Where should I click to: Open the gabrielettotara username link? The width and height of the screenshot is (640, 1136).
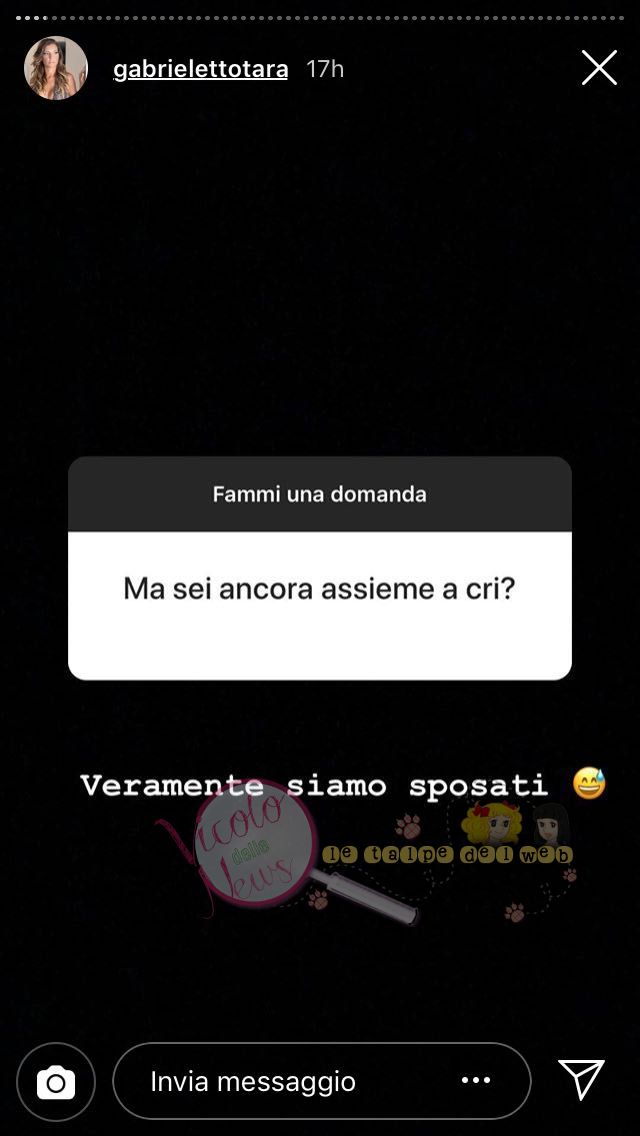click(x=200, y=69)
